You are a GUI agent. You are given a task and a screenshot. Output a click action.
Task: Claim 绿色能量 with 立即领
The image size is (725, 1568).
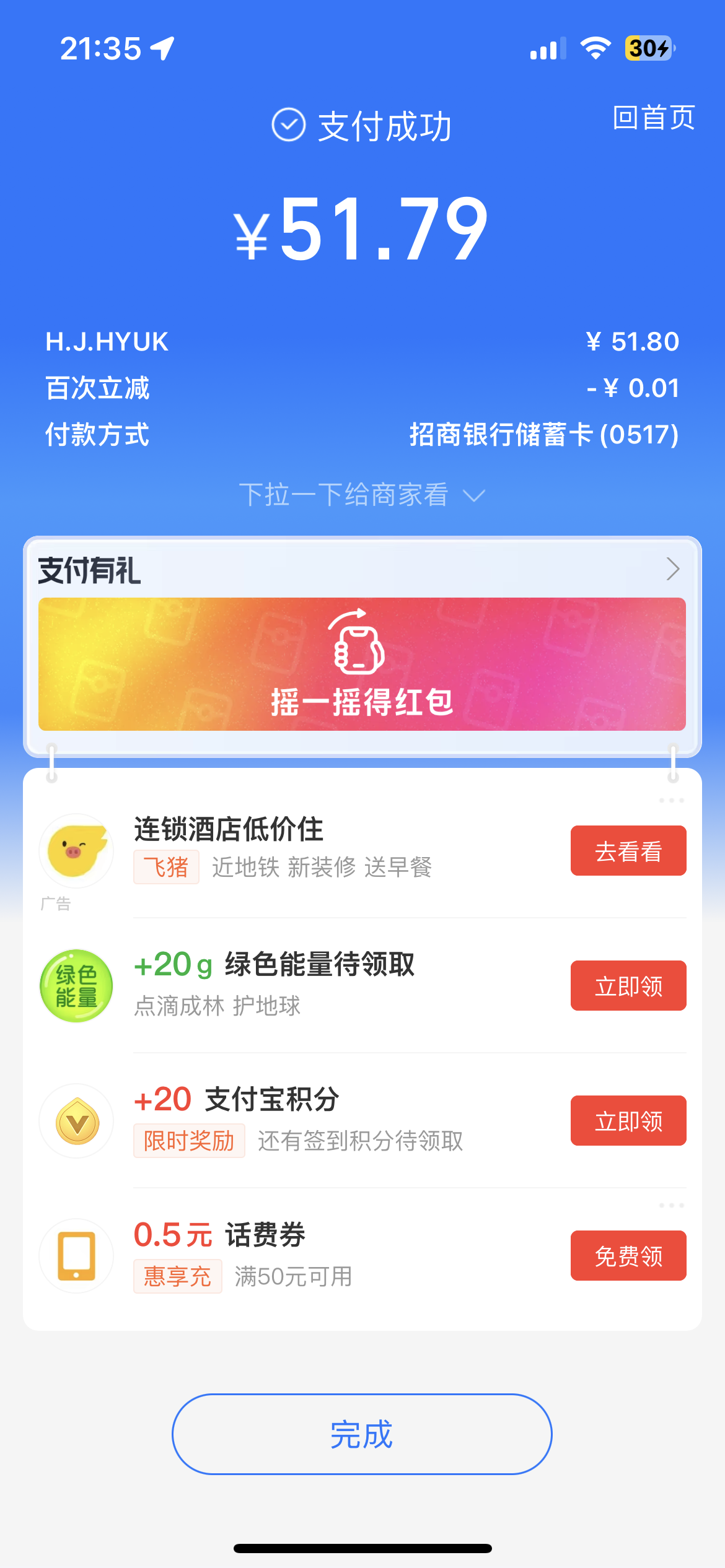(628, 986)
